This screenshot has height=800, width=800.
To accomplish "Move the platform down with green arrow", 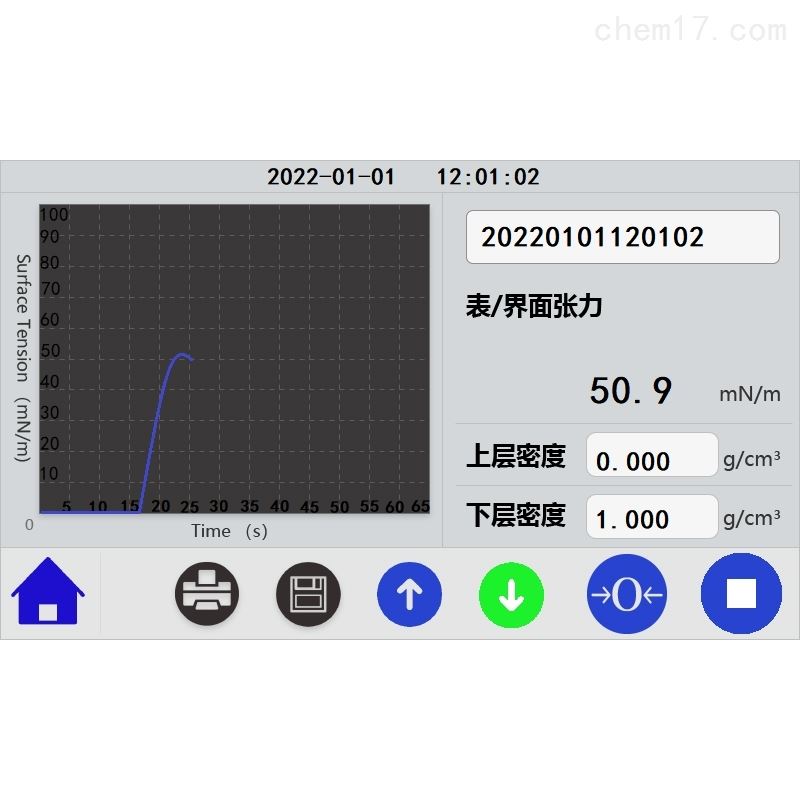I will point(511,594).
